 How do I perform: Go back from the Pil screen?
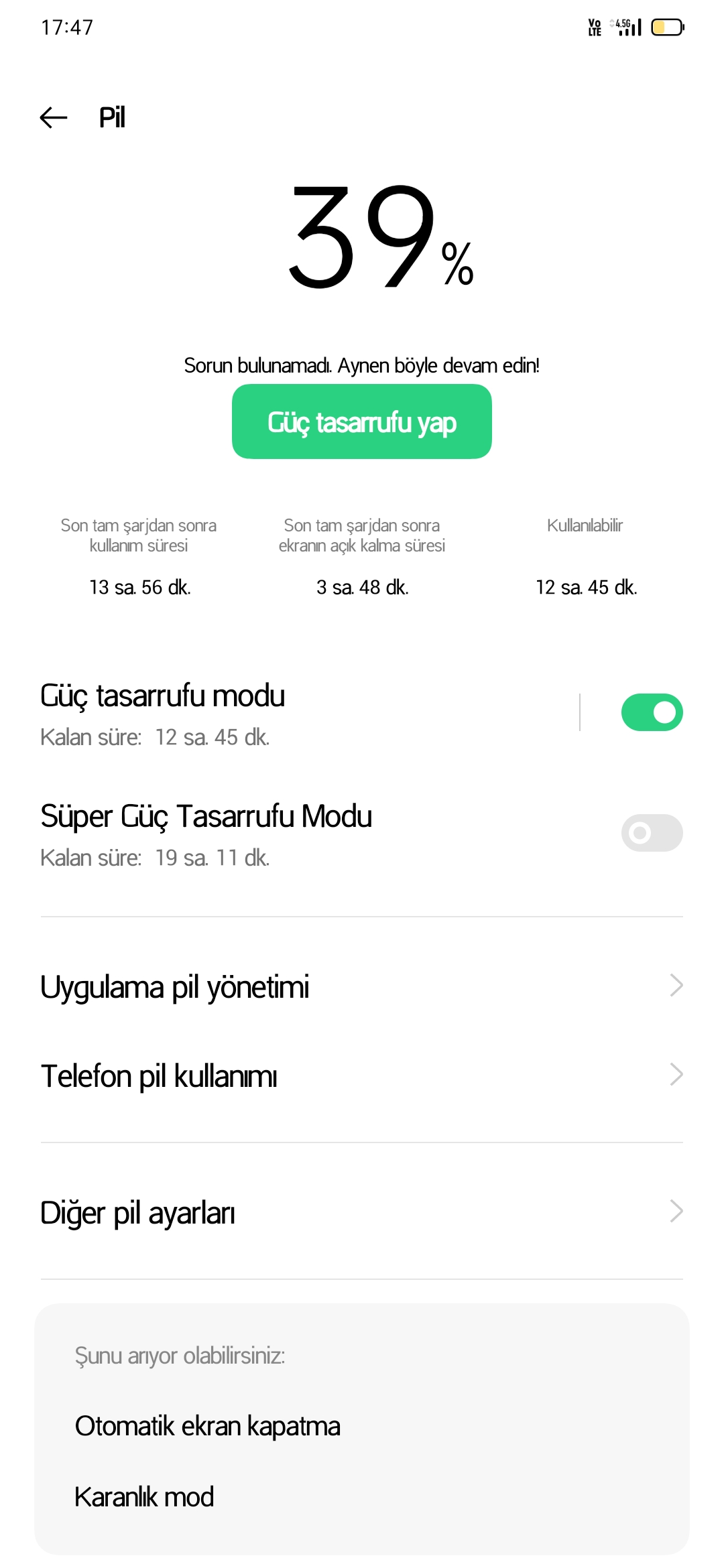point(54,118)
